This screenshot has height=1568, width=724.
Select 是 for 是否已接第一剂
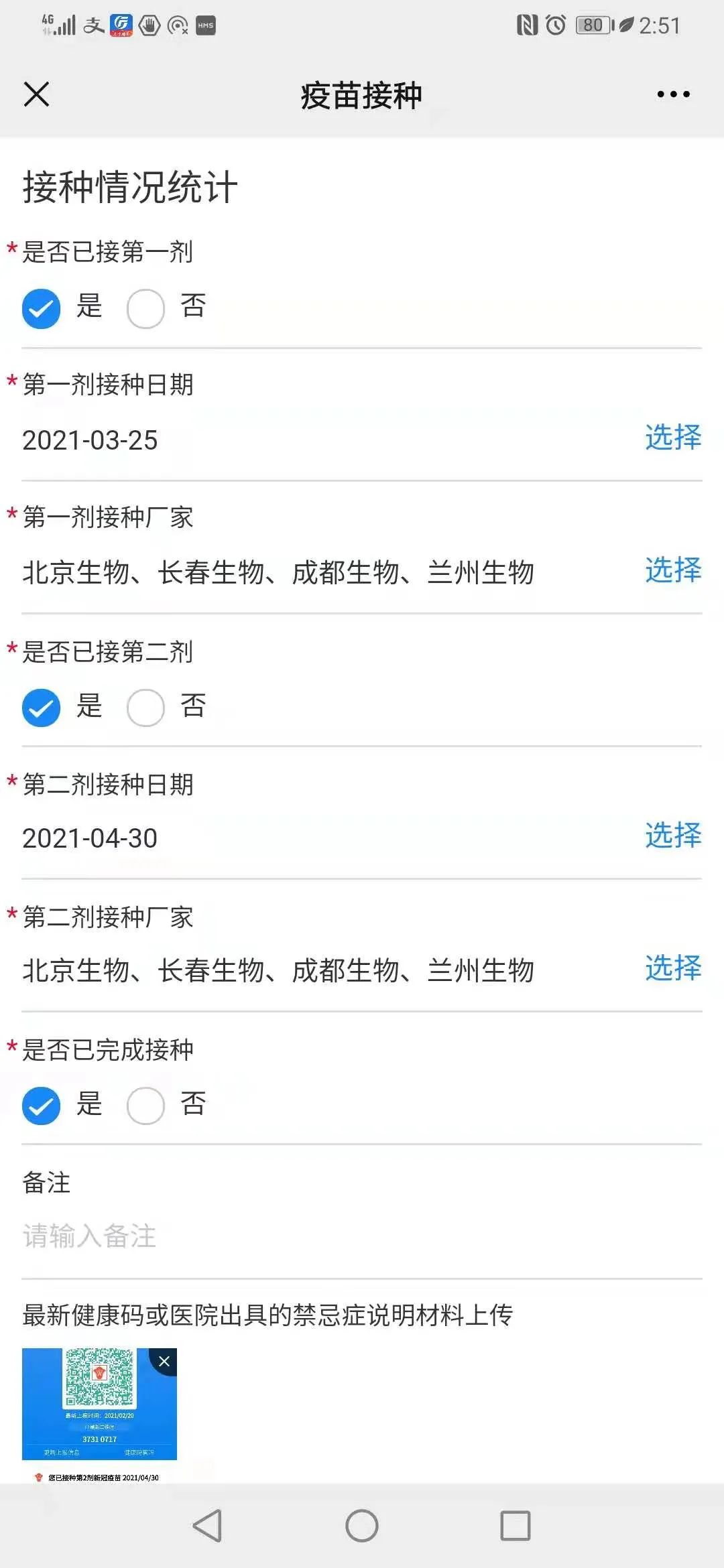click(42, 309)
